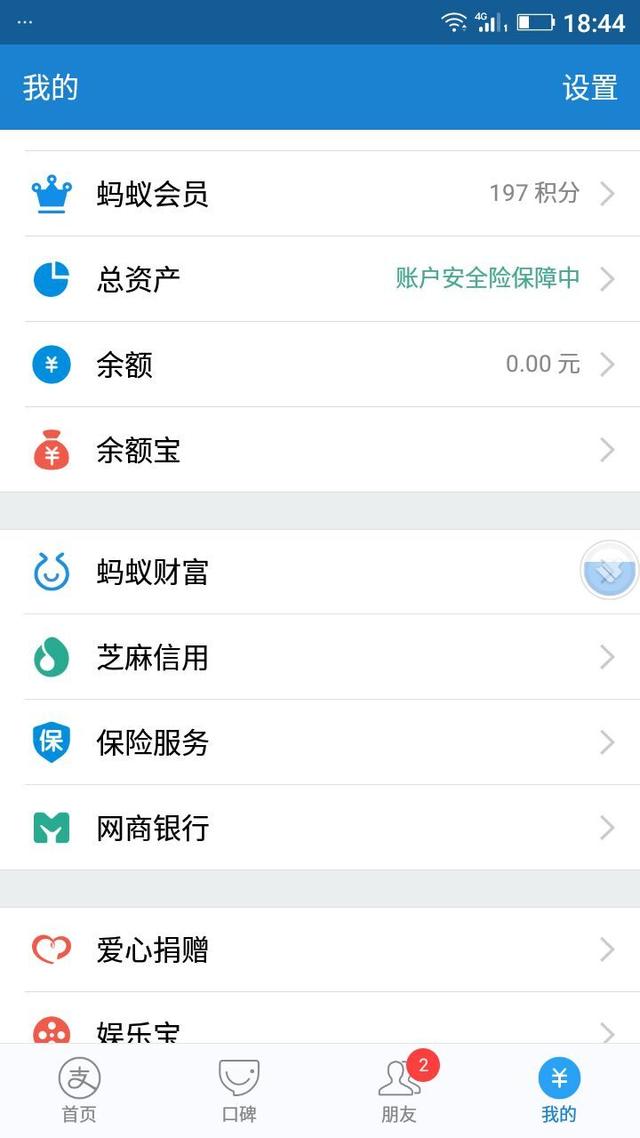This screenshot has height=1138, width=640.
Task: Open 网商银行
Action: pyautogui.click(x=320, y=828)
